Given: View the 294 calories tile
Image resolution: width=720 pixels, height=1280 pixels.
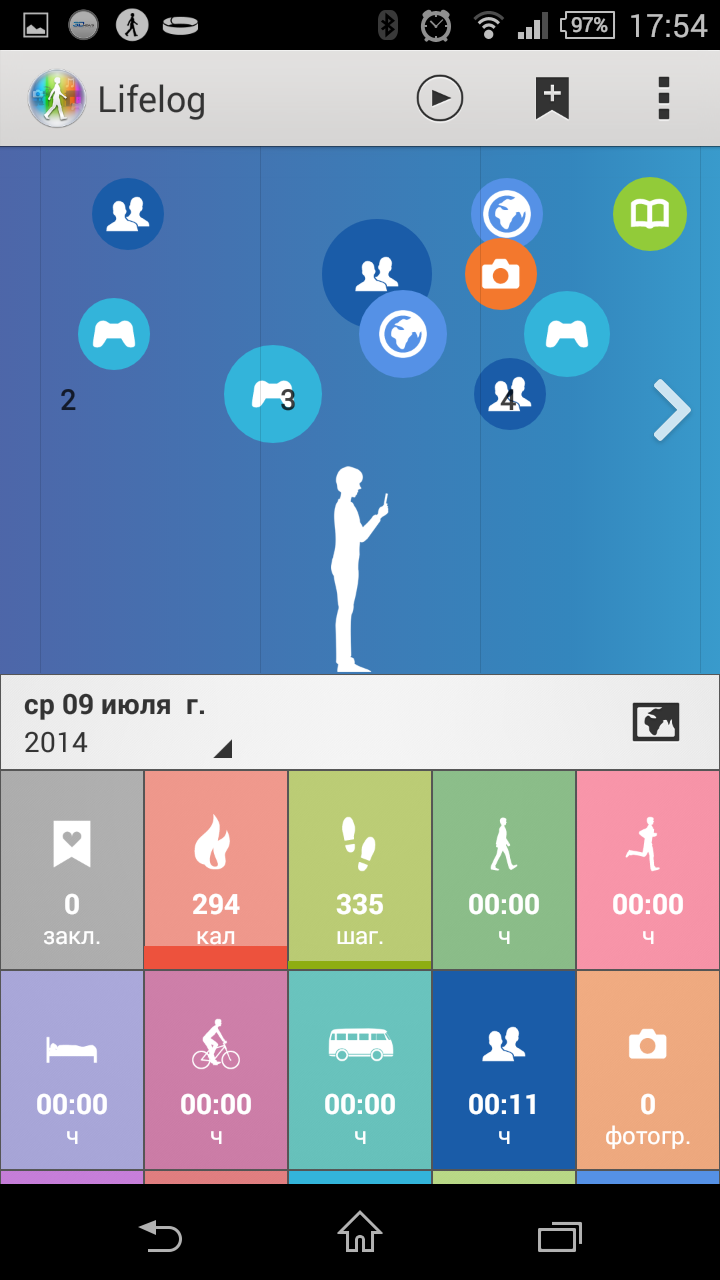Looking at the screenshot, I should tap(216, 870).
